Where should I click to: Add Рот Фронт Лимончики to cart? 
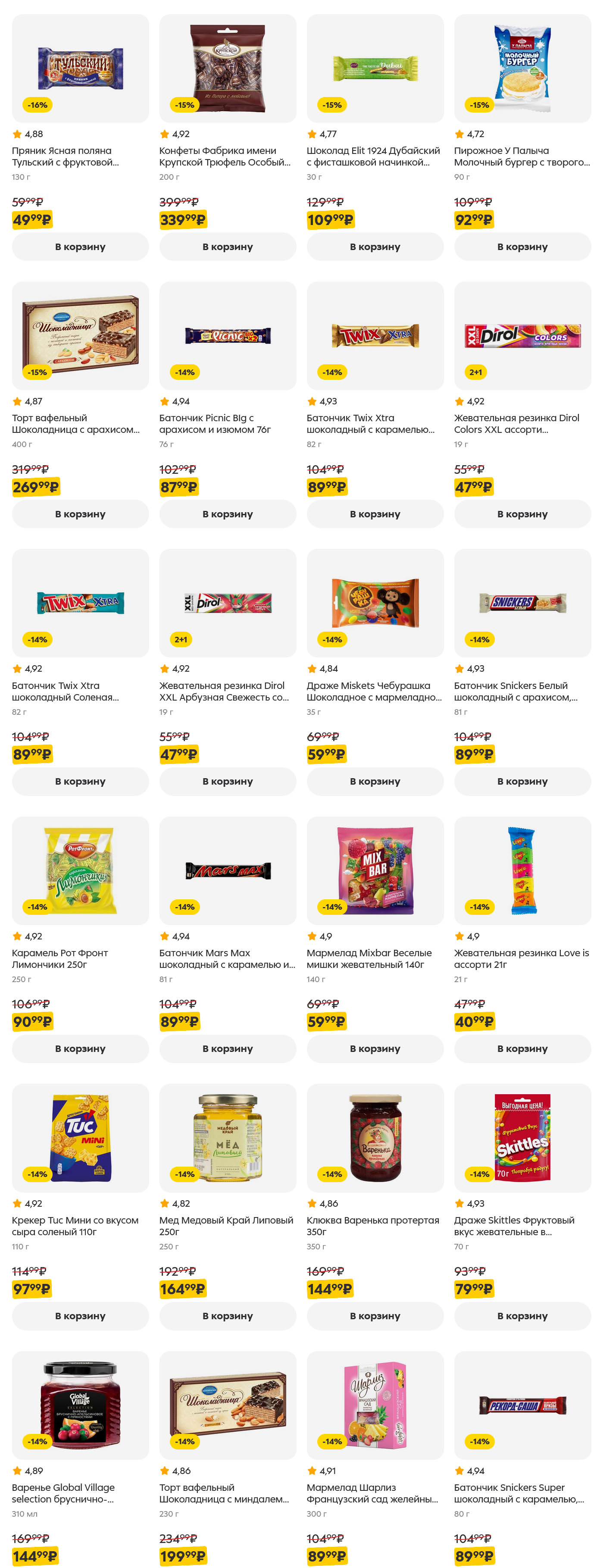tap(80, 1048)
